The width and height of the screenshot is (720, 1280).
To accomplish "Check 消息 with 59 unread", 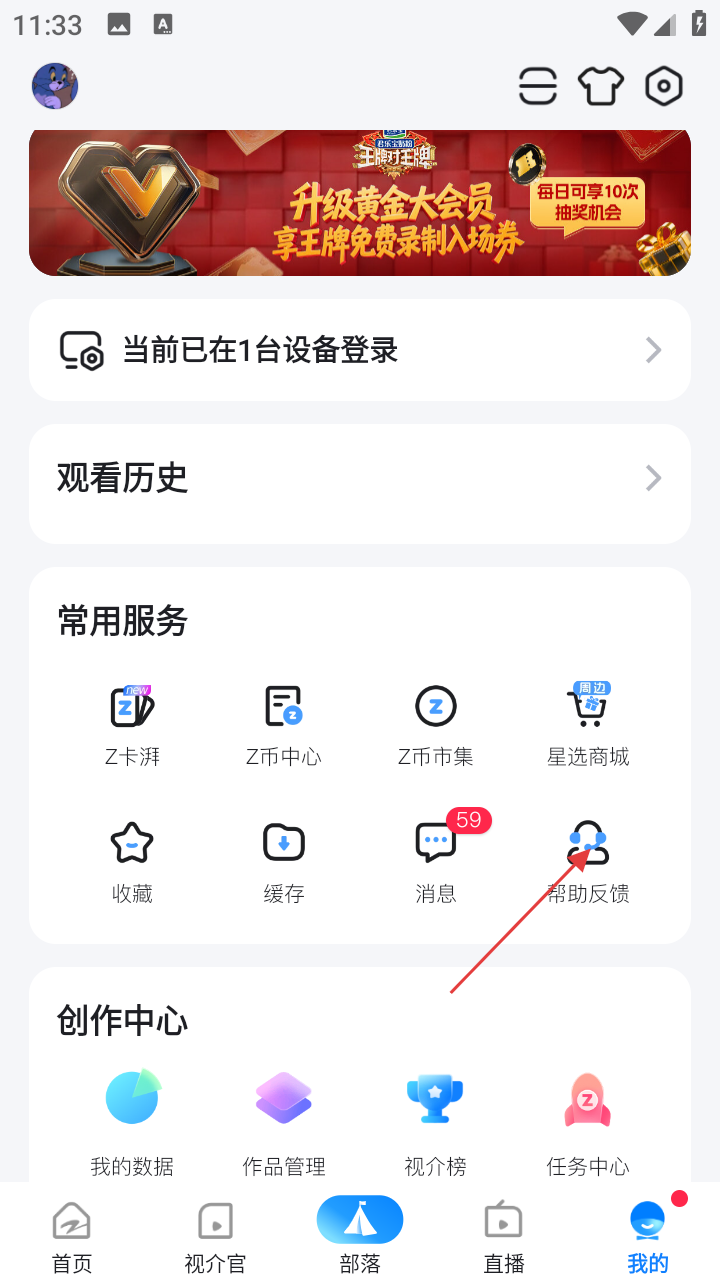I will [436, 861].
